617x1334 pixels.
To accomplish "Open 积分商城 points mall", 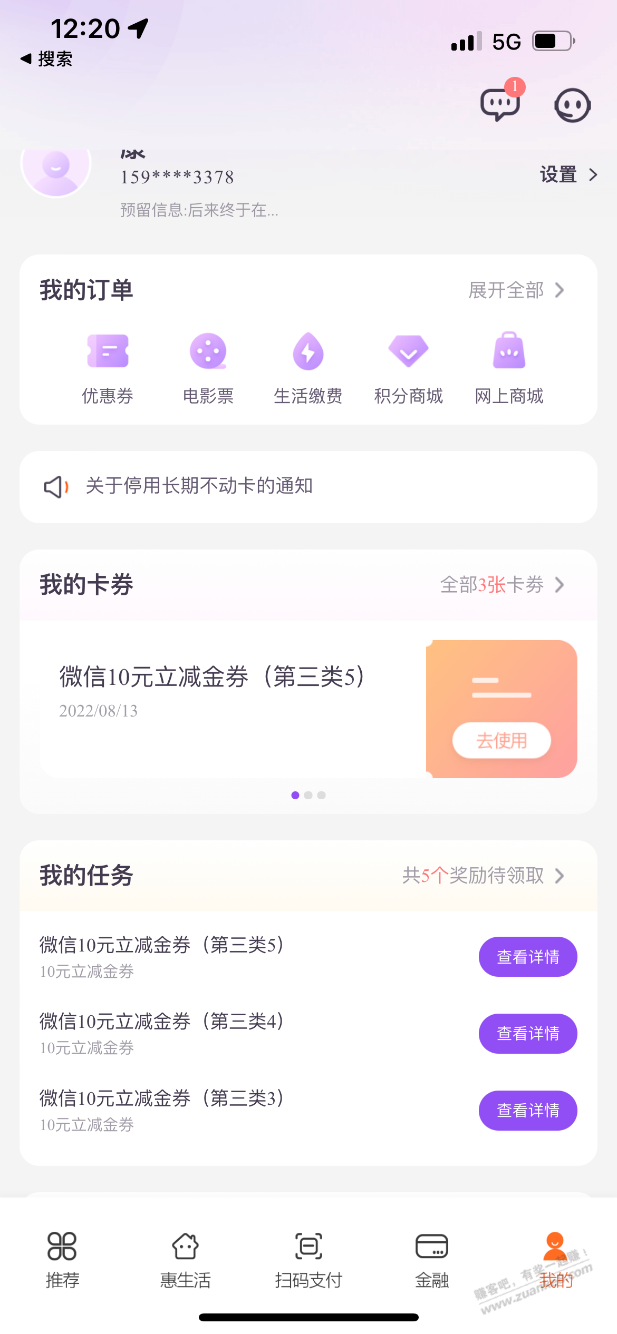I will tap(408, 369).
